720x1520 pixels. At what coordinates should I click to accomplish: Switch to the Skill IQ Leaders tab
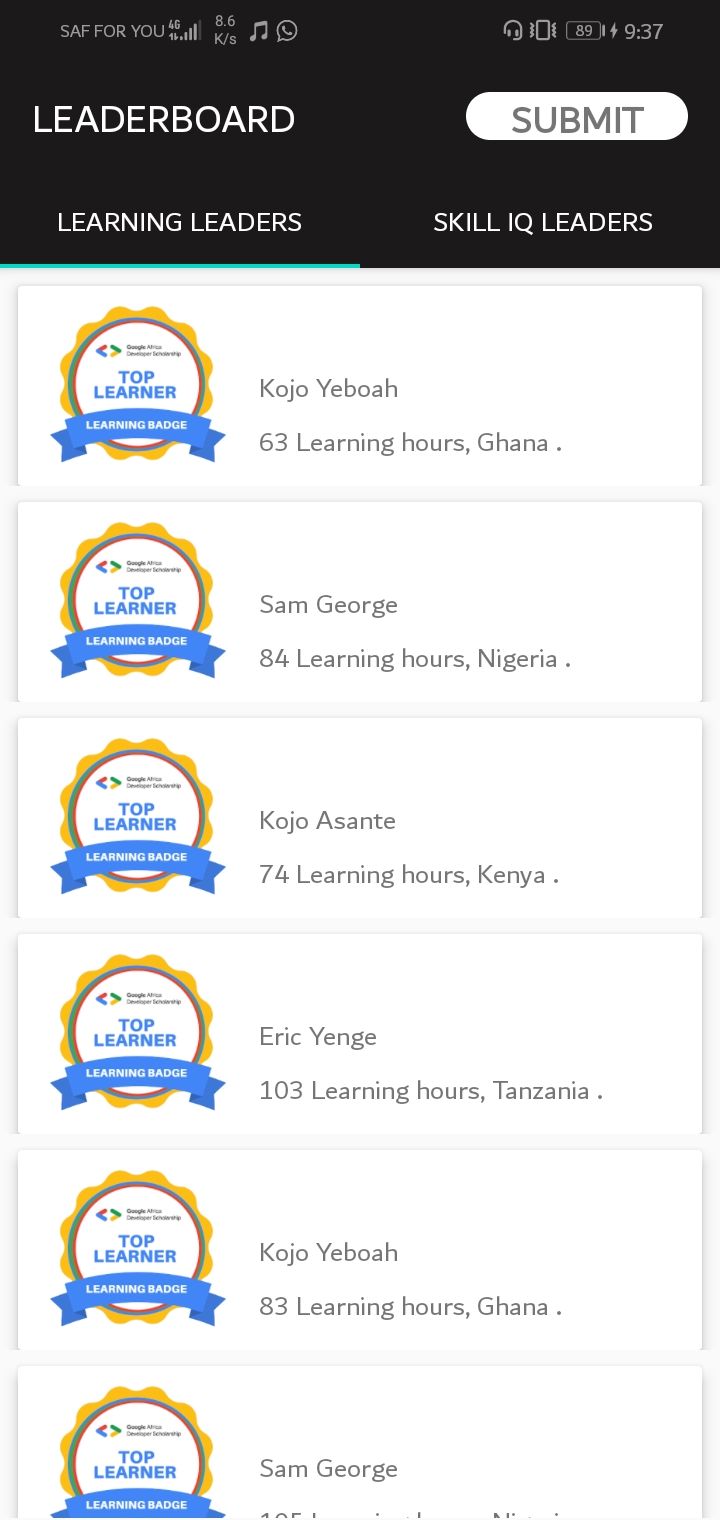[x=542, y=222]
